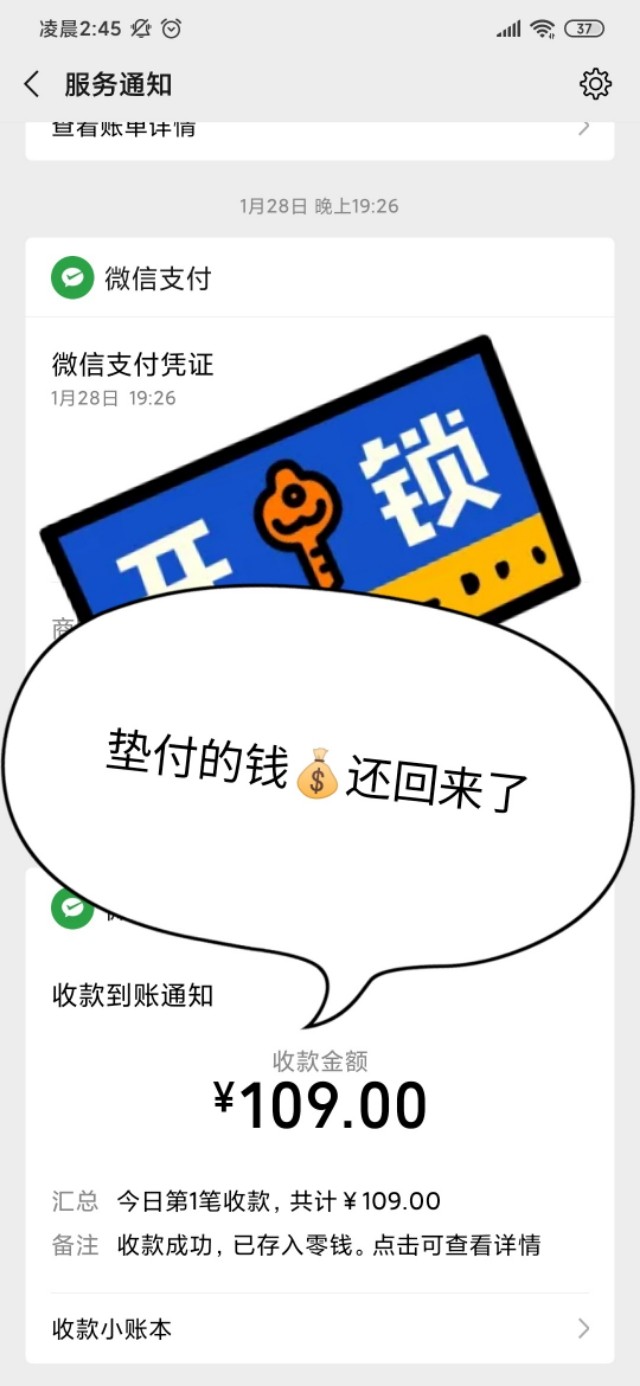Open the 微信支付凭证 card

[x=132, y=365]
